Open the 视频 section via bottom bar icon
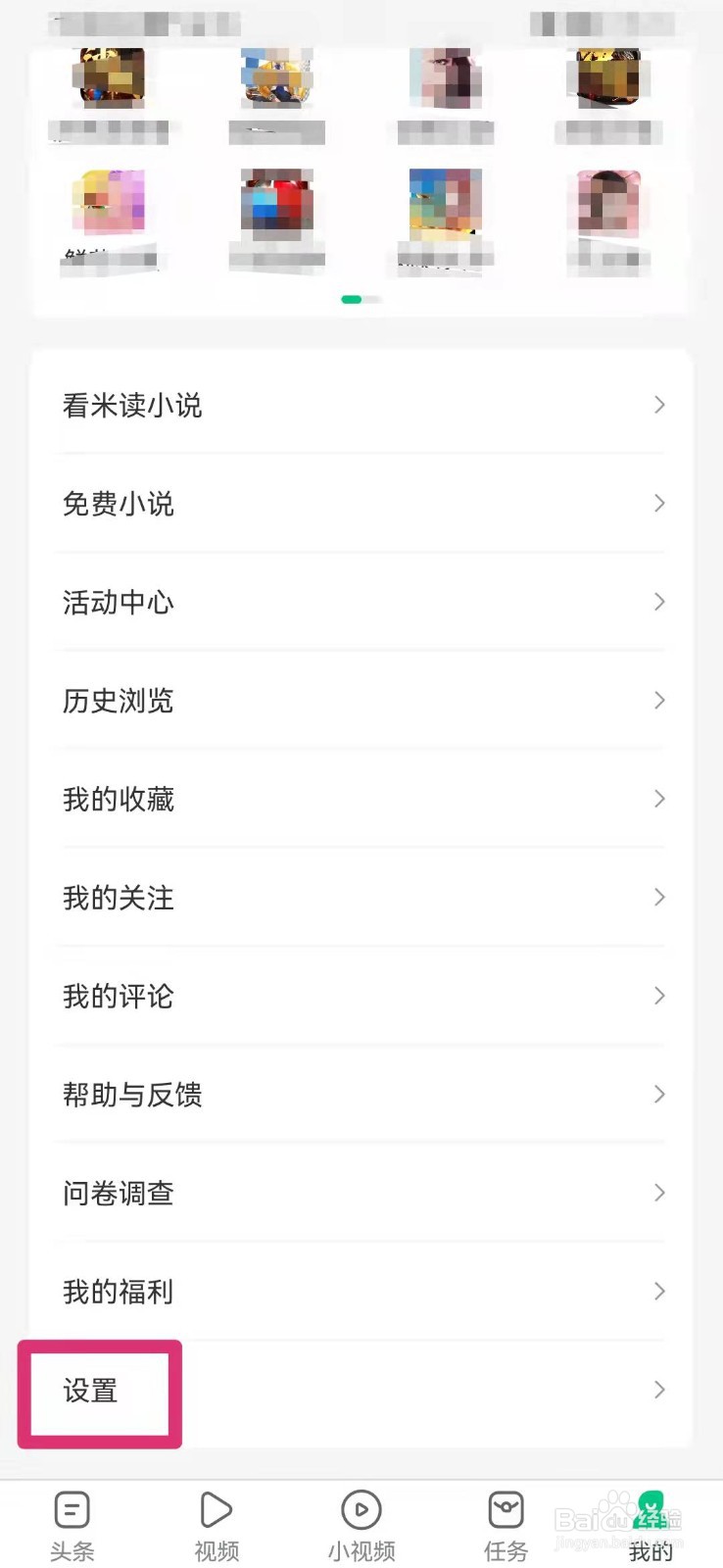 pos(217,1509)
